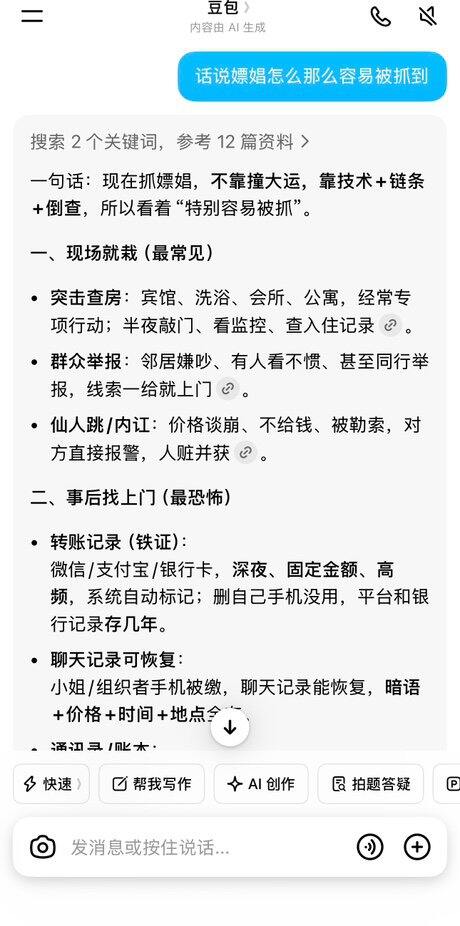Image resolution: width=460 pixels, height=926 pixels.
Task: Open the hamburger menu drawer
Action: [32, 15]
